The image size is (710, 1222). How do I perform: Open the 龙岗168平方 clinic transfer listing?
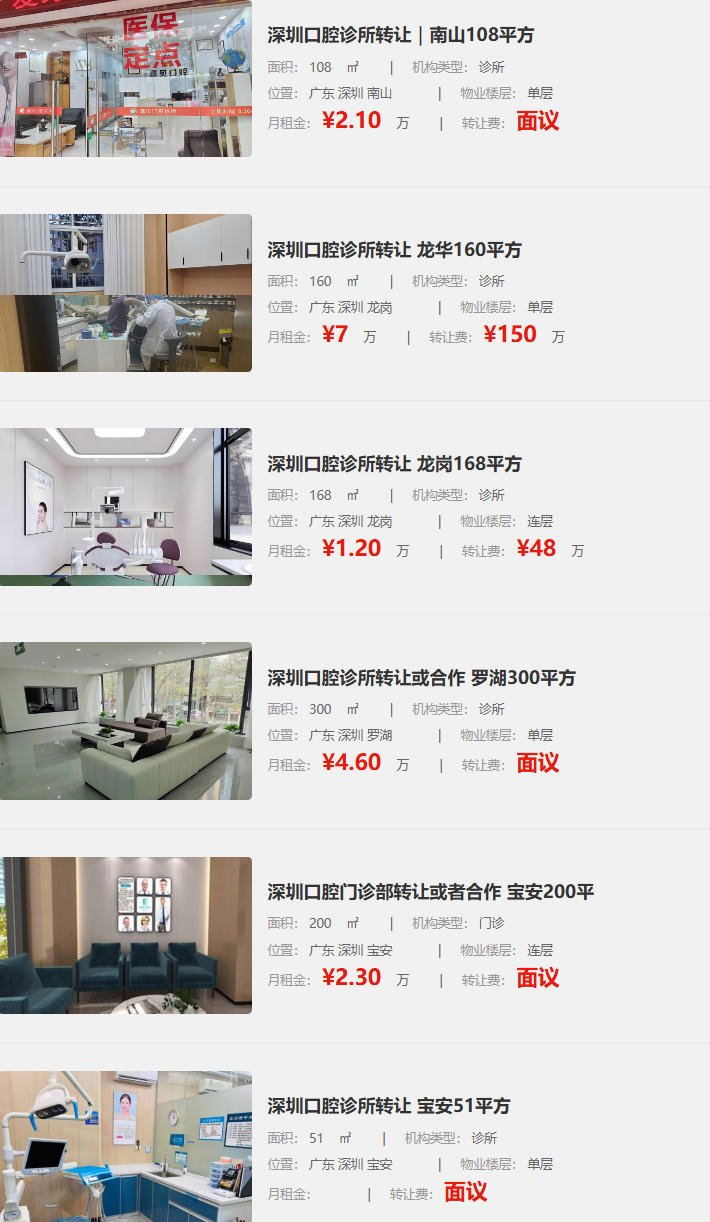pos(394,464)
